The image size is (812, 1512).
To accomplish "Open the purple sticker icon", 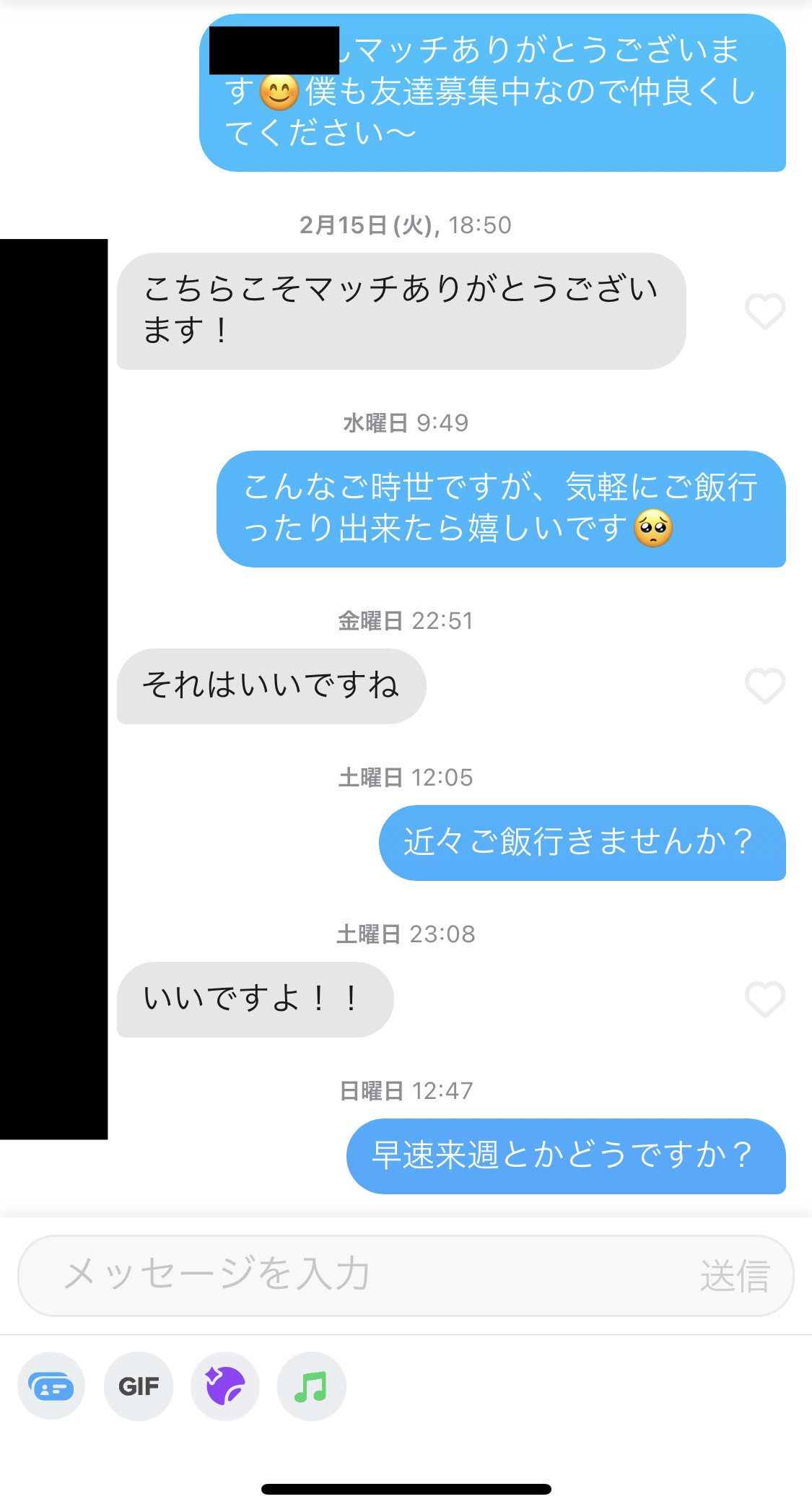I will [x=225, y=1386].
